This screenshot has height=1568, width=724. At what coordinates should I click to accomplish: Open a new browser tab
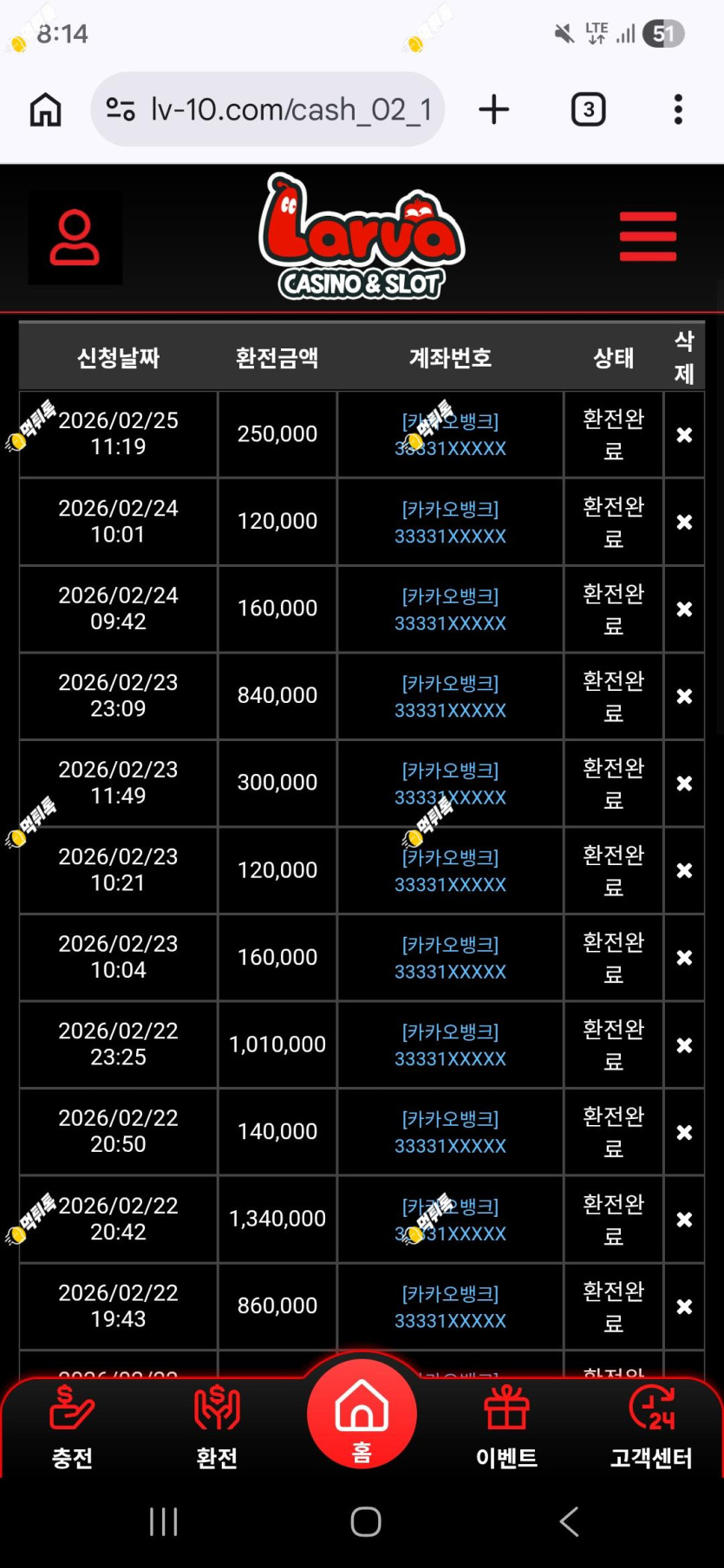pyautogui.click(x=493, y=109)
